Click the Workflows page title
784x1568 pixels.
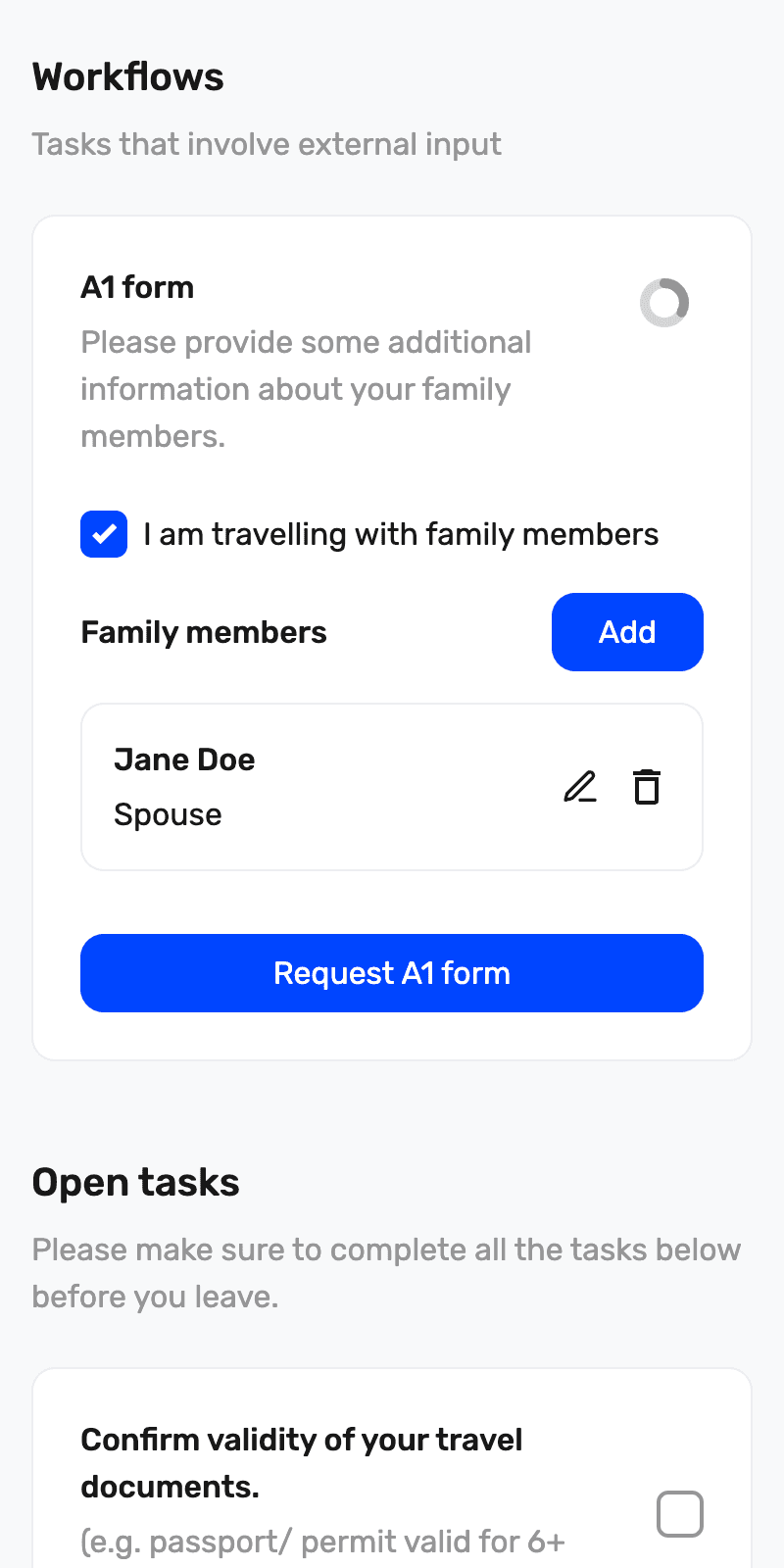[x=128, y=76]
